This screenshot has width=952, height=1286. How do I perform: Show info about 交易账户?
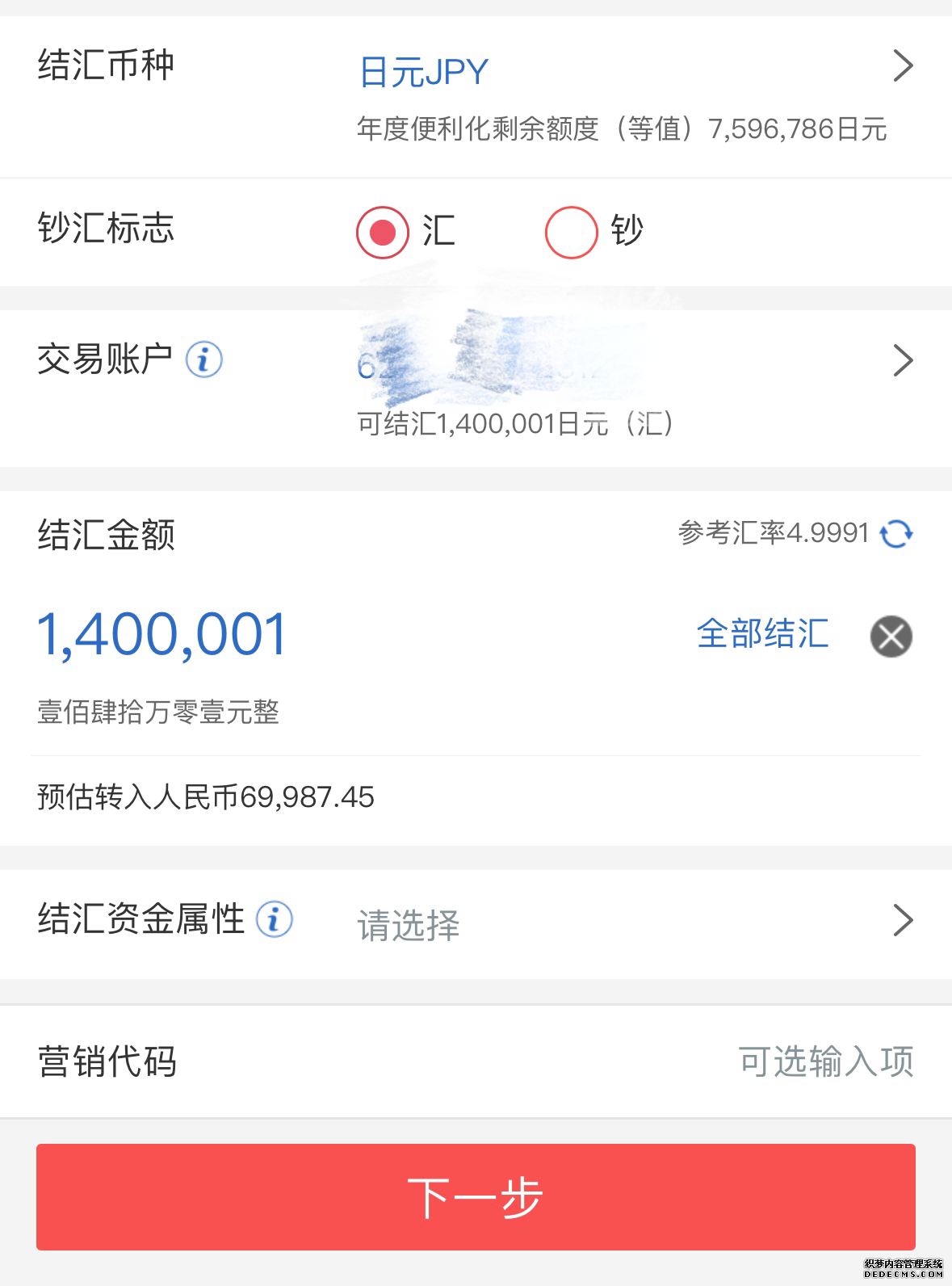[x=203, y=359]
